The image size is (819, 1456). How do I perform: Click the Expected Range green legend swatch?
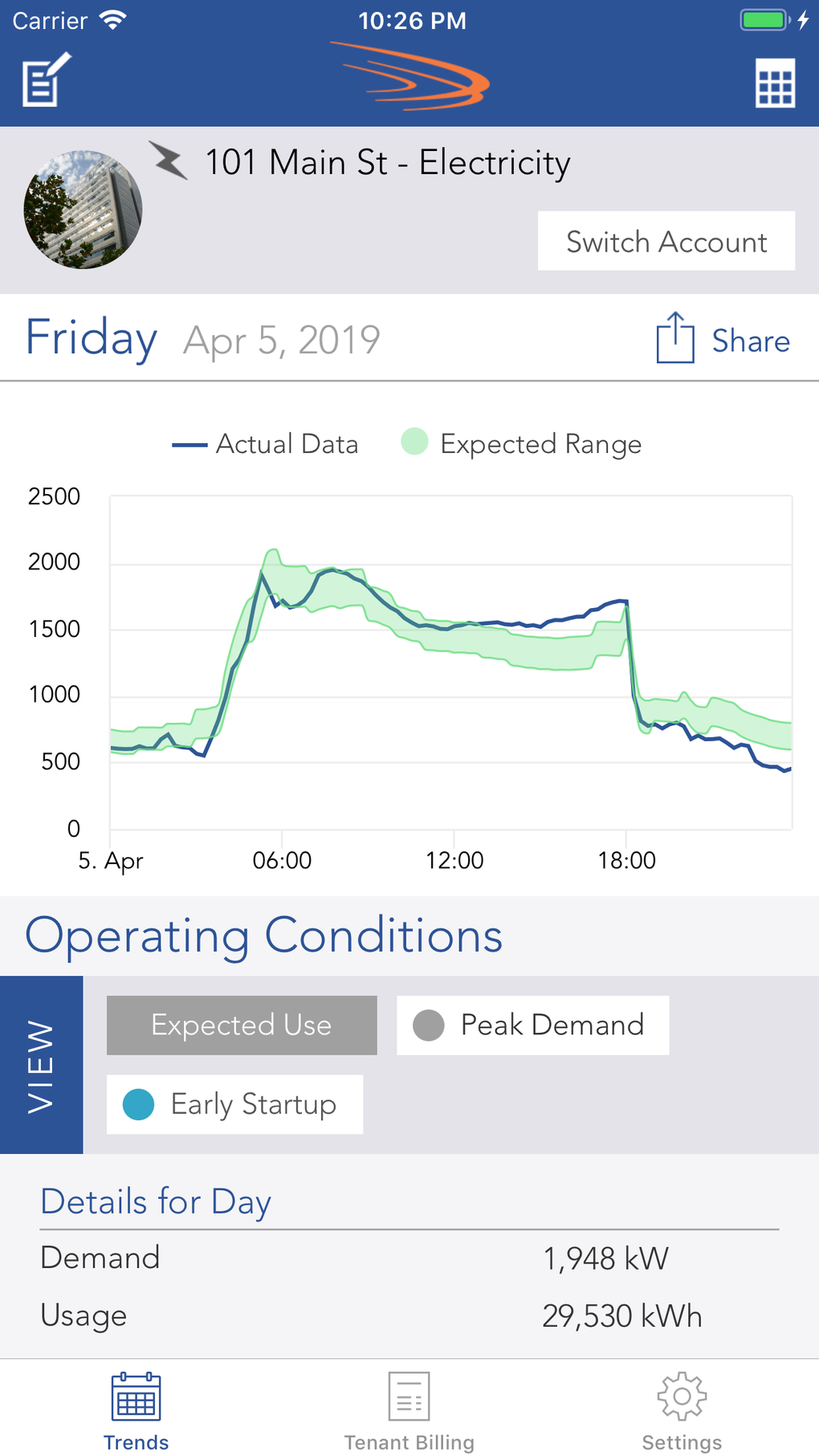click(x=414, y=443)
